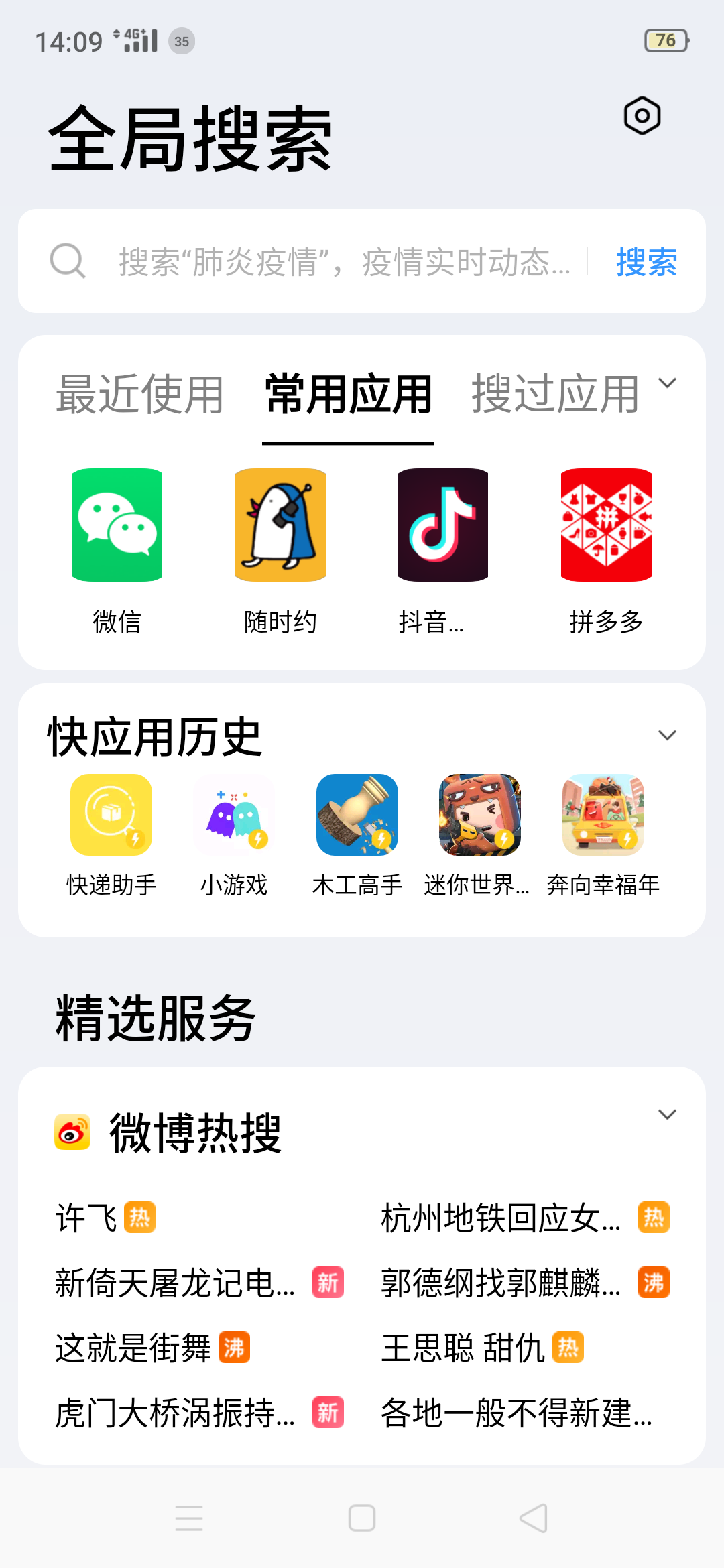Screen dimensions: 724x1568
Task: Open the 许飞 hot search topic
Action: (87, 1218)
